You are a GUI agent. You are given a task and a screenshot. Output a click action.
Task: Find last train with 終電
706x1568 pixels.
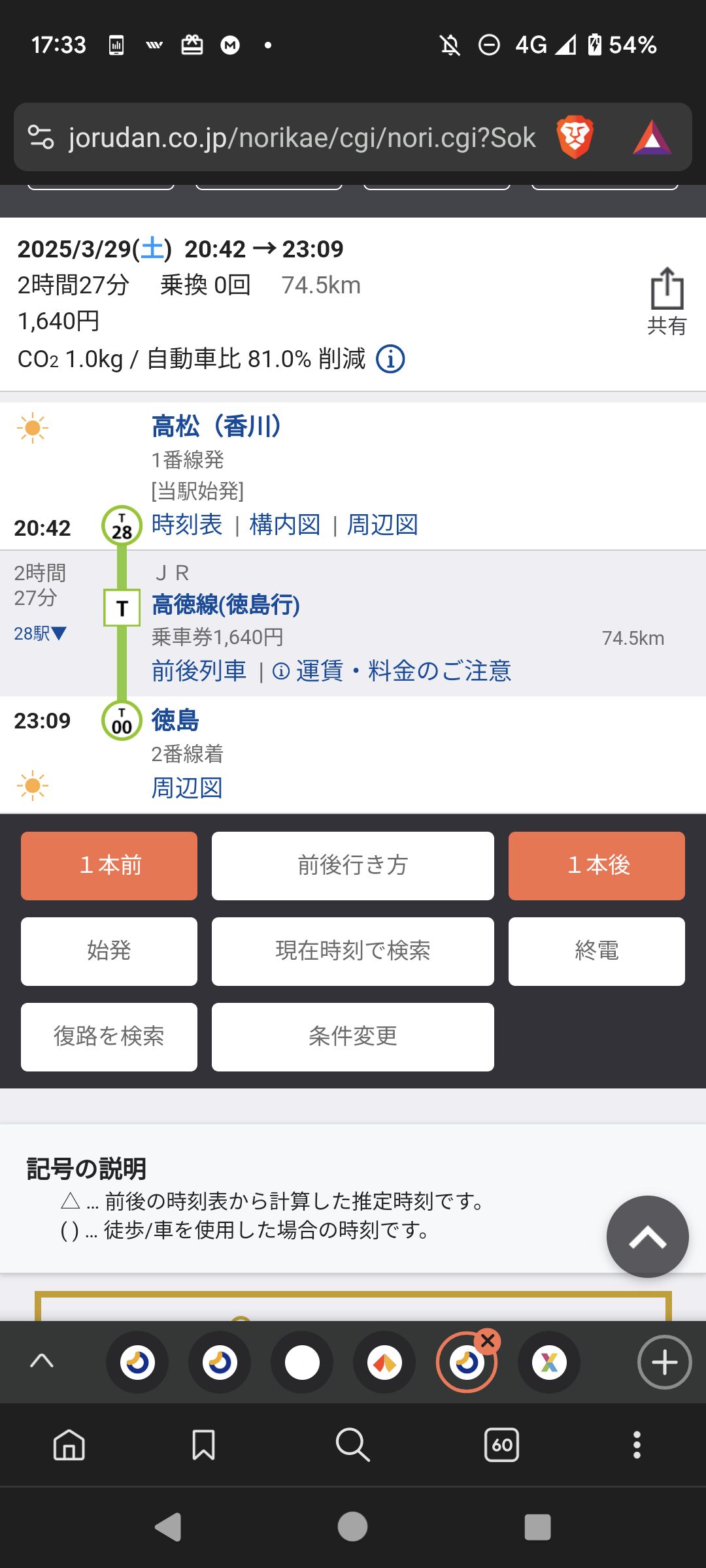pos(596,951)
